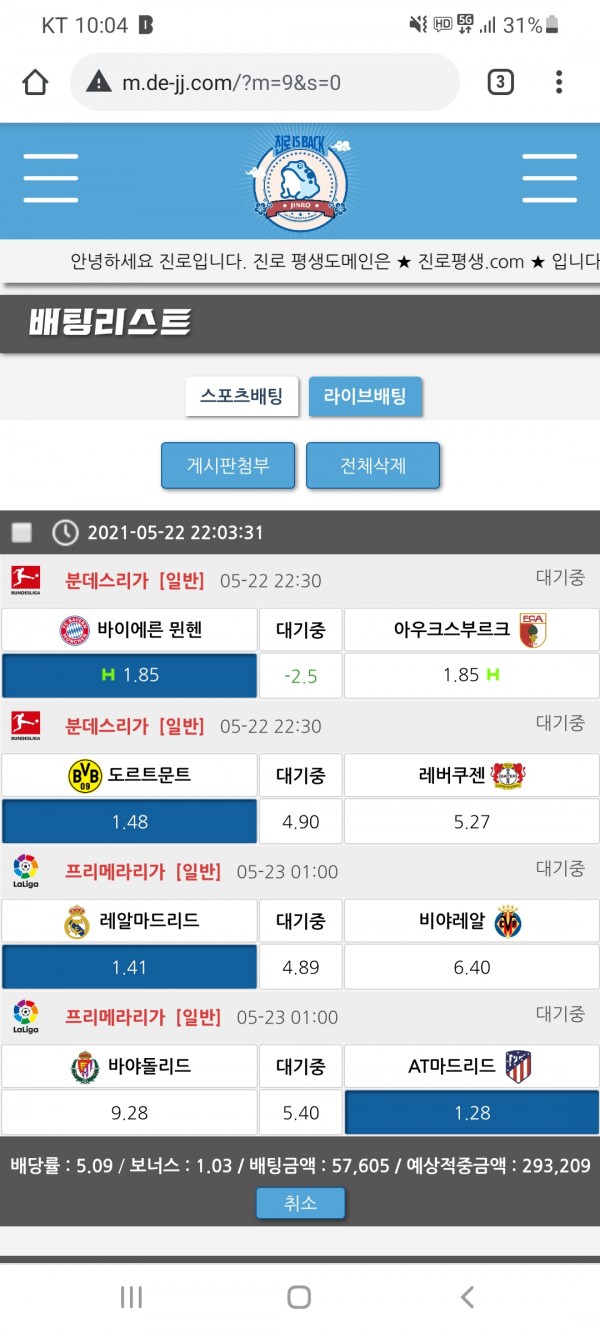Image resolution: width=600 pixels, height=1333 pixels.
Task: Open the recent apps view
Action: pyautogui.click(x=131, y=1297)
